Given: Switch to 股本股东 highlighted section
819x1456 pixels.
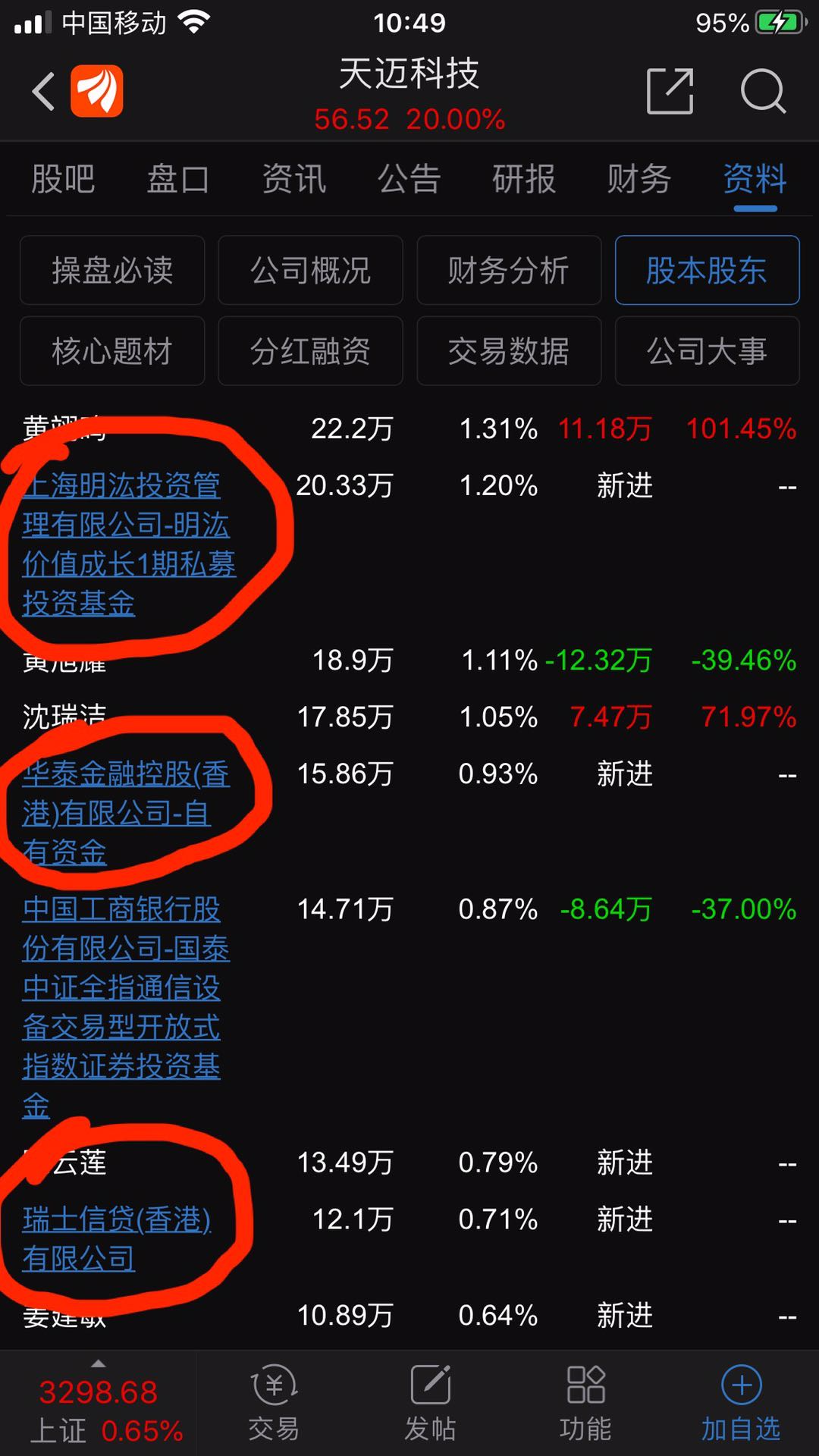Looking at the screenshot, I should tap(707, 271).
